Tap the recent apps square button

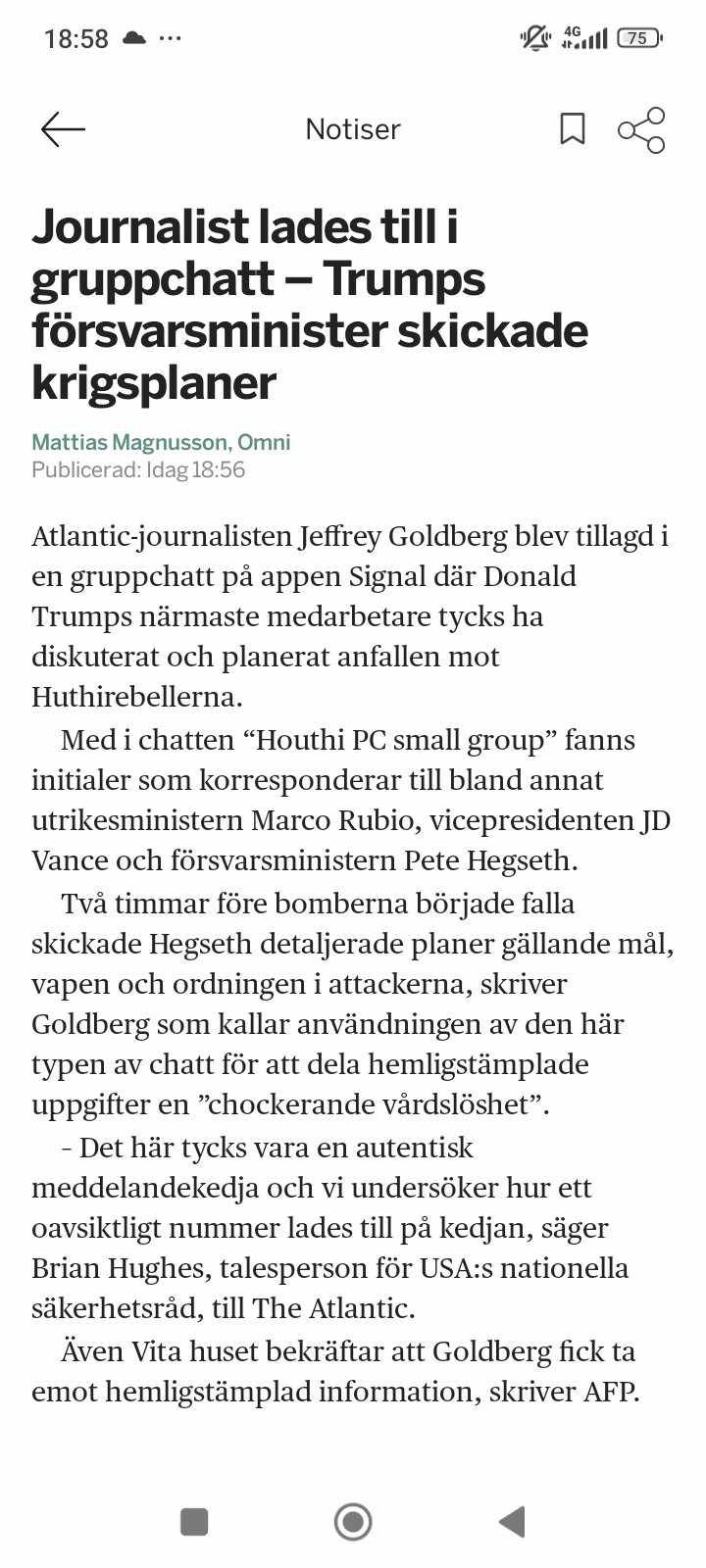[x=194, y=1522]
